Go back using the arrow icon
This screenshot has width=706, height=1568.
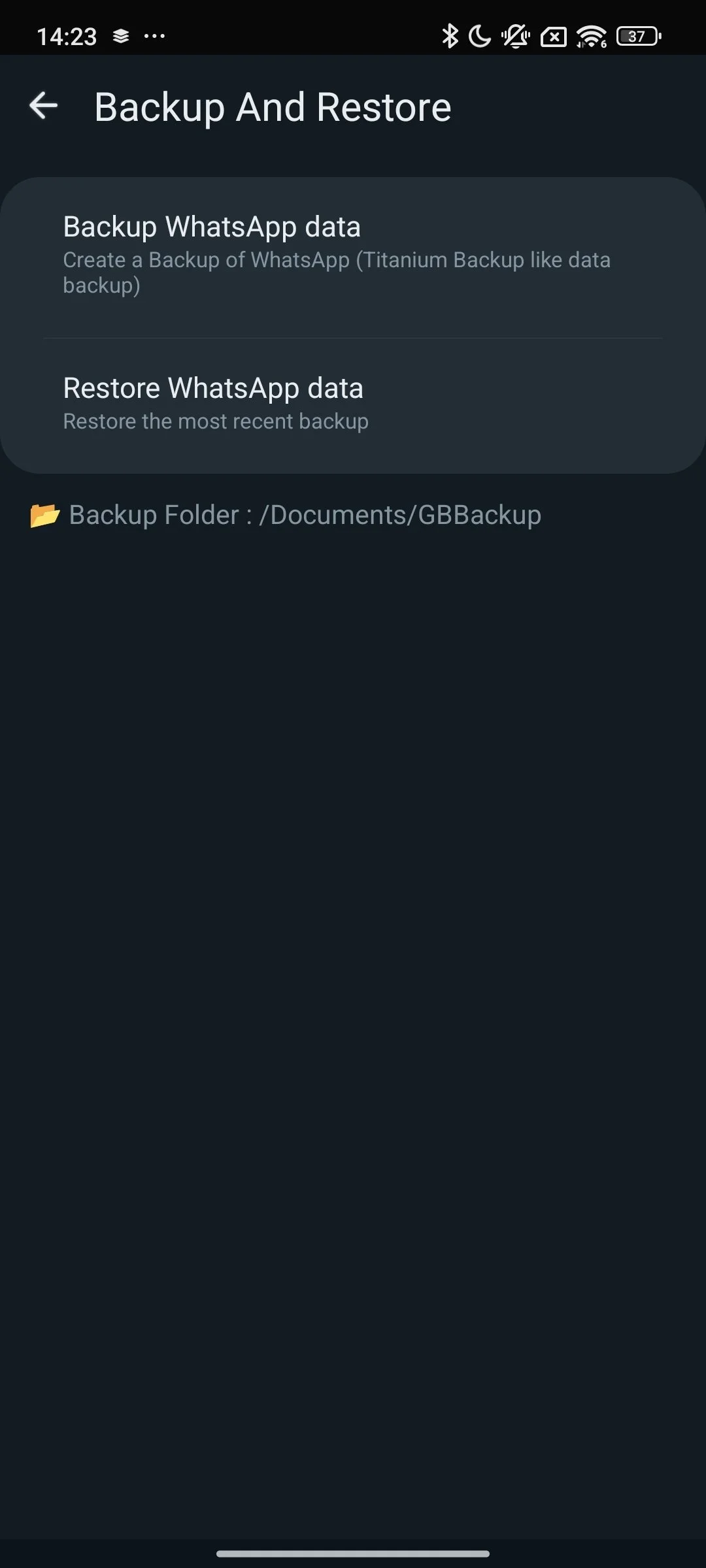tap(44, 106)
